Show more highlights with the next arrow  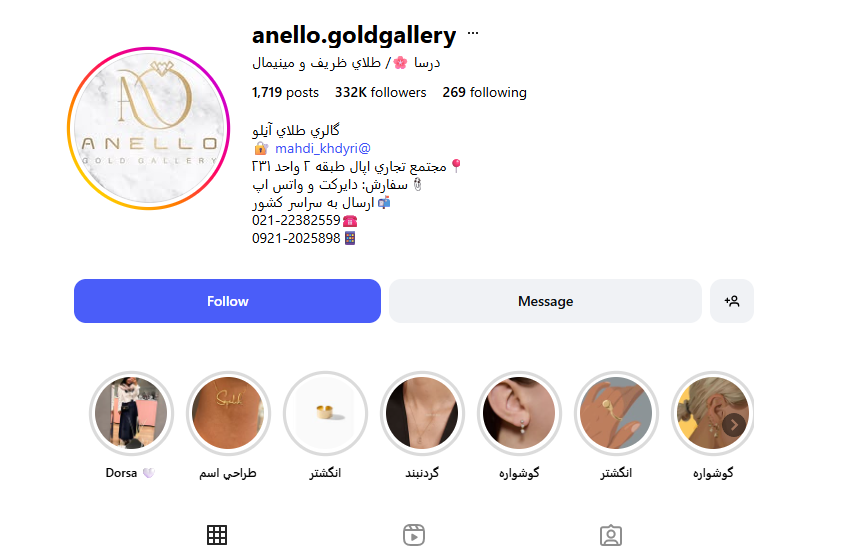pos(734,425)
